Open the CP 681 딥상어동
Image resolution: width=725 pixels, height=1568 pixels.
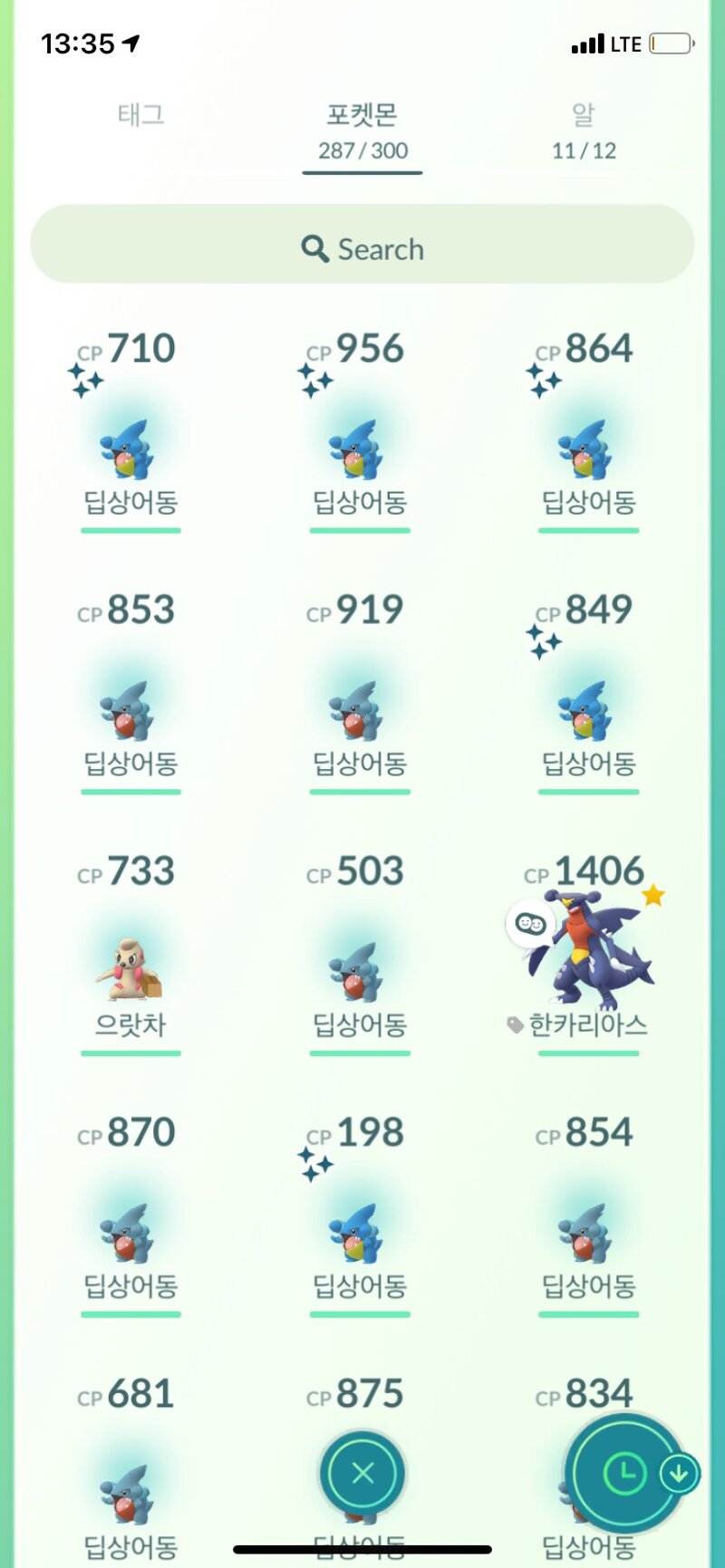click(130, 1467)
